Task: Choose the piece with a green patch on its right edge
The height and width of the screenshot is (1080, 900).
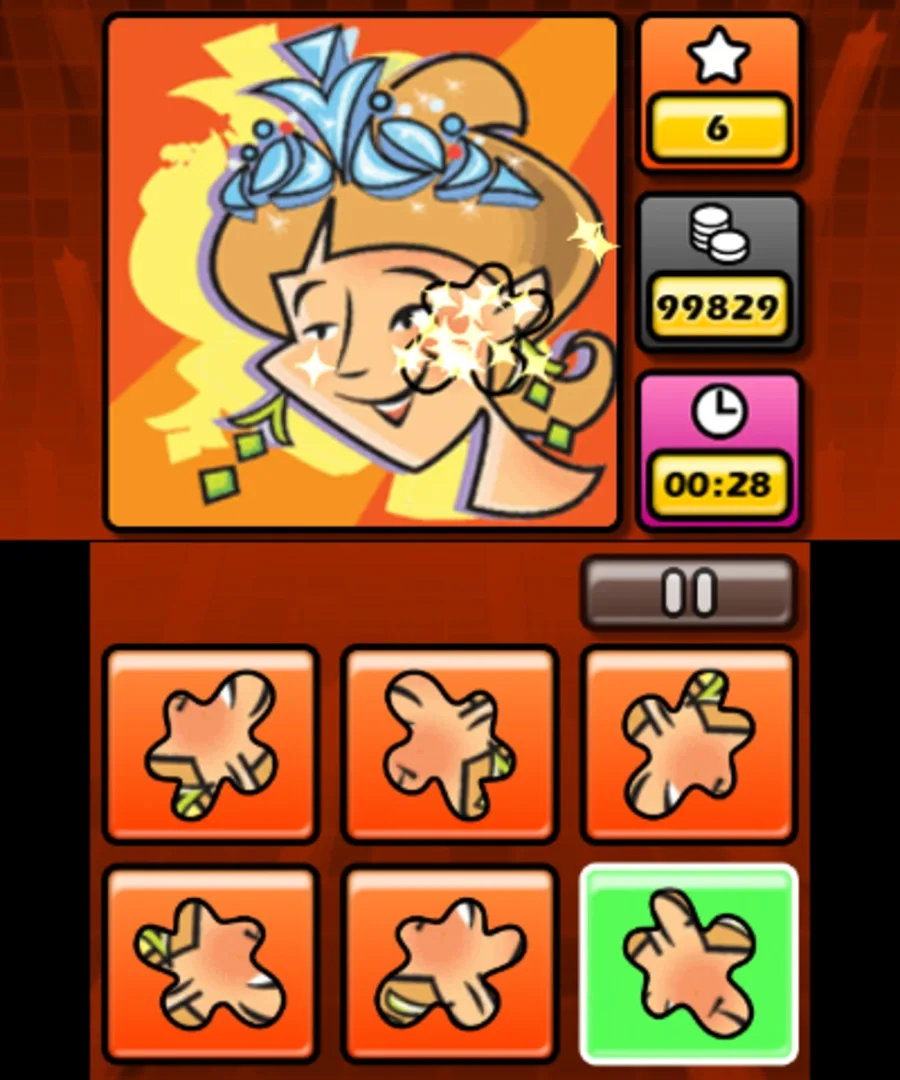Action: coord(450,744)
